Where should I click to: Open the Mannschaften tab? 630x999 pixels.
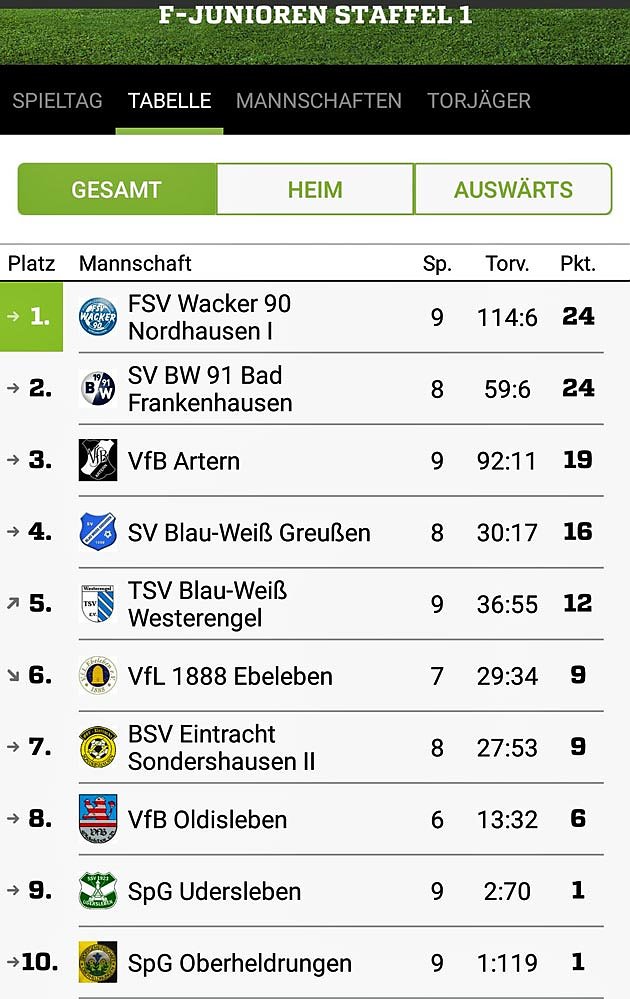point(318,101)
